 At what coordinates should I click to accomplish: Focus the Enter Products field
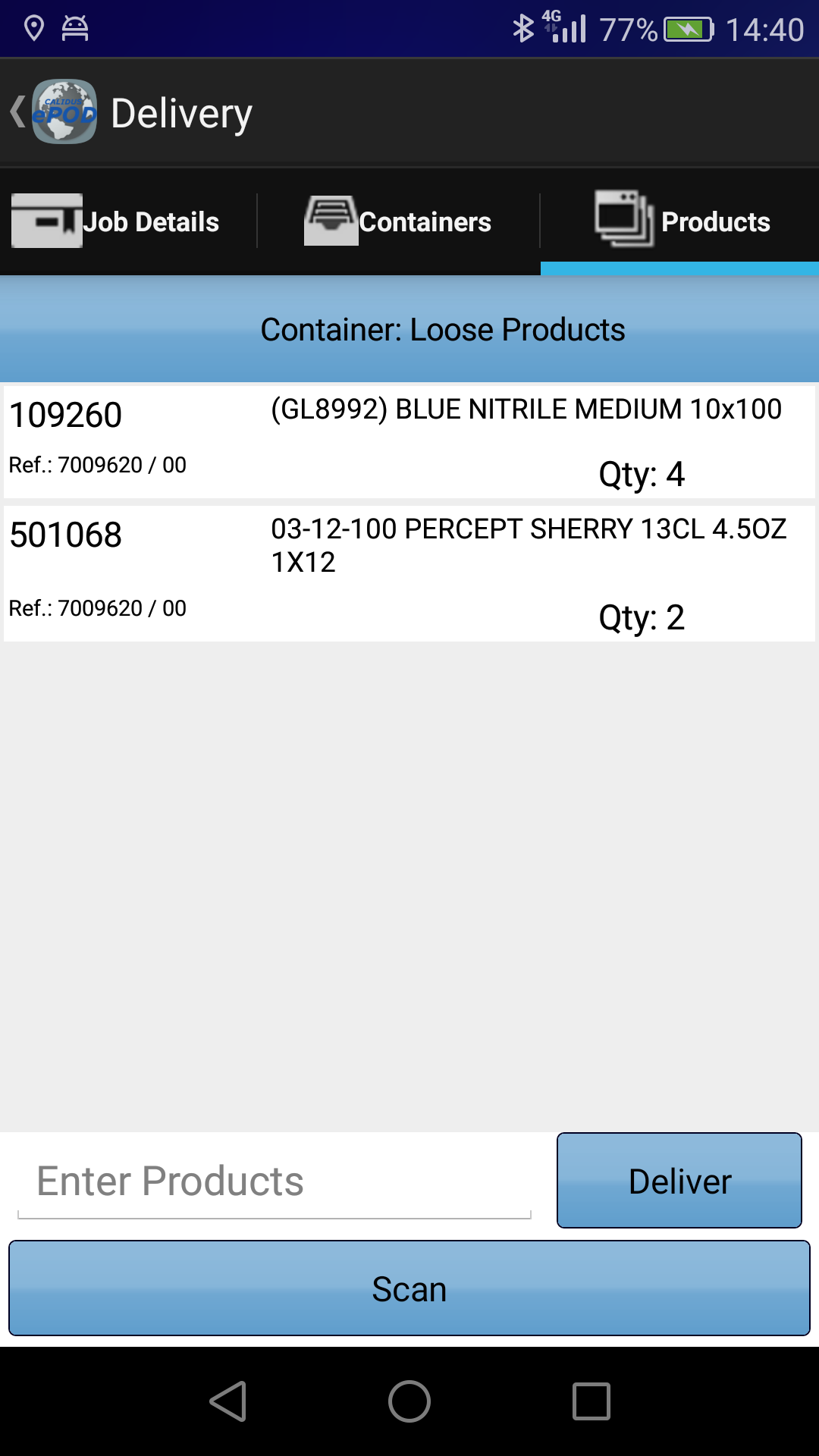coord(275,1181)
